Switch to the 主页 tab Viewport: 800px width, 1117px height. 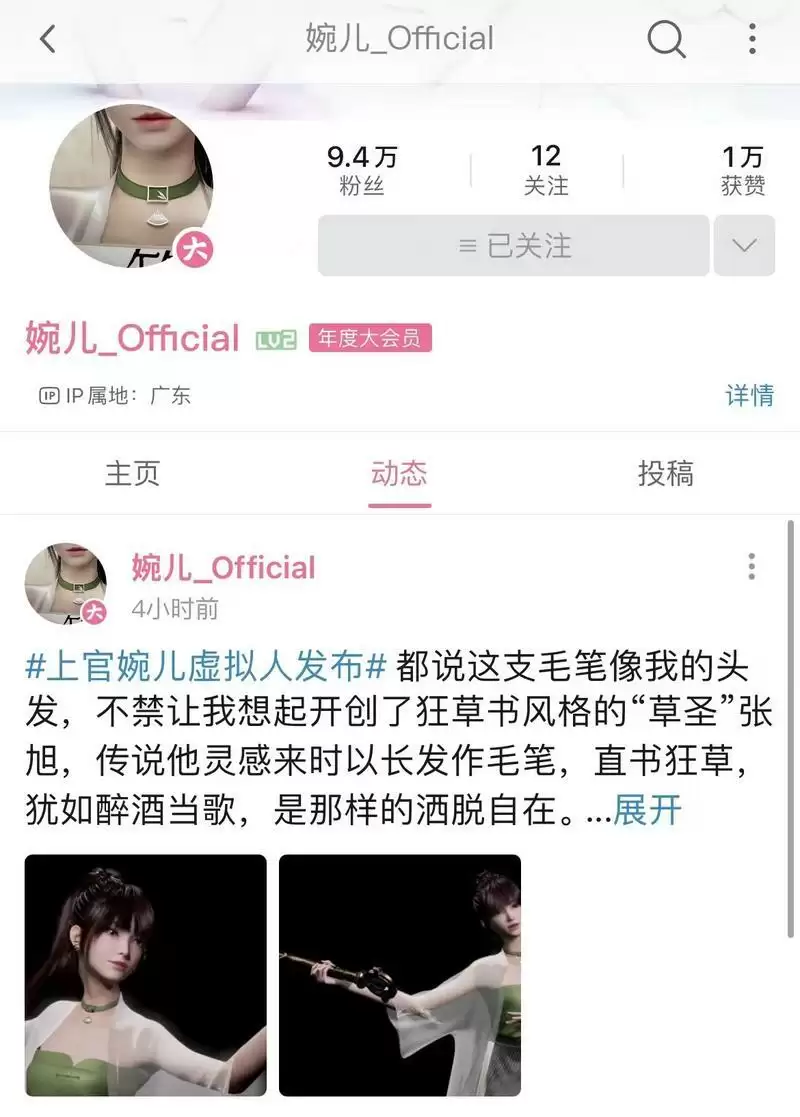click(133, 475)
